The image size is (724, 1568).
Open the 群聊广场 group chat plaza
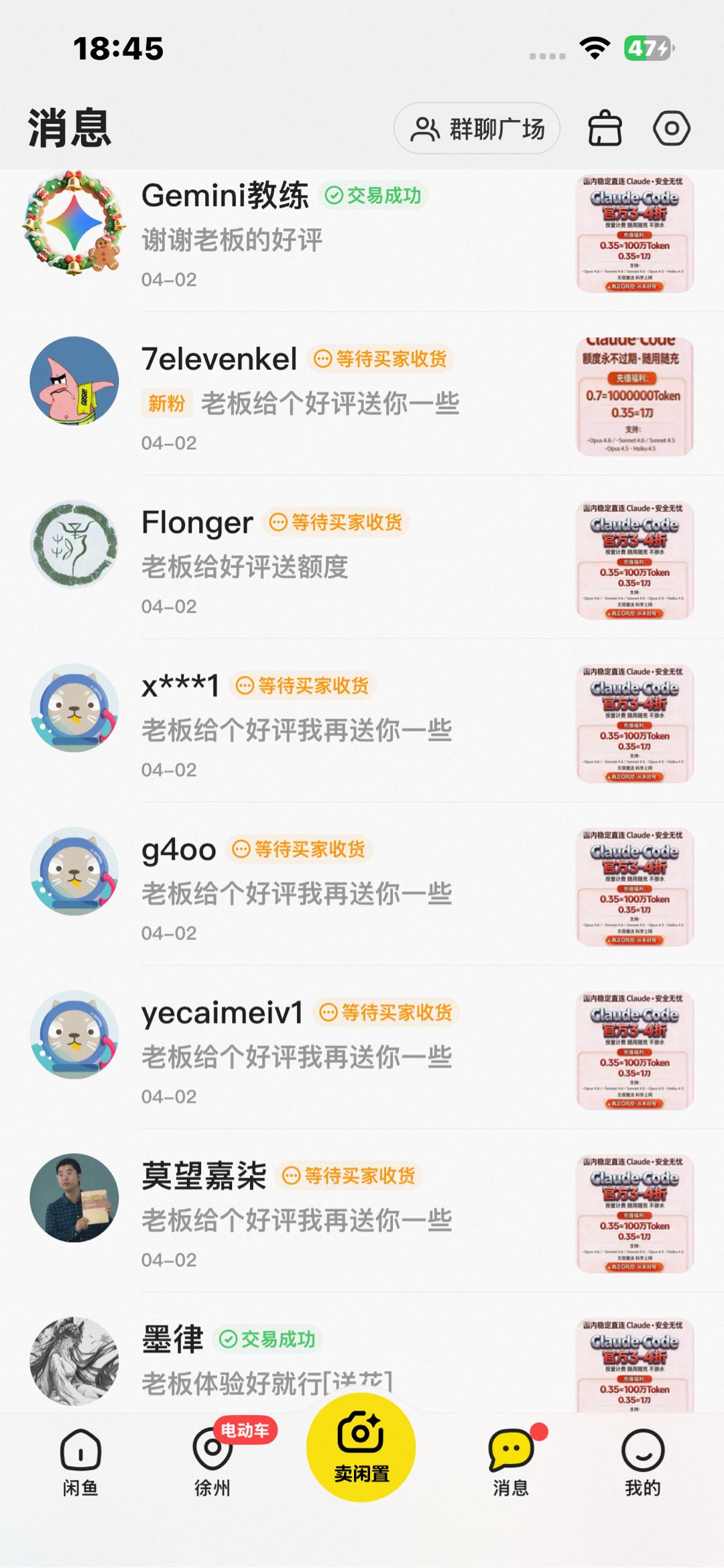[x=476, y=127]
